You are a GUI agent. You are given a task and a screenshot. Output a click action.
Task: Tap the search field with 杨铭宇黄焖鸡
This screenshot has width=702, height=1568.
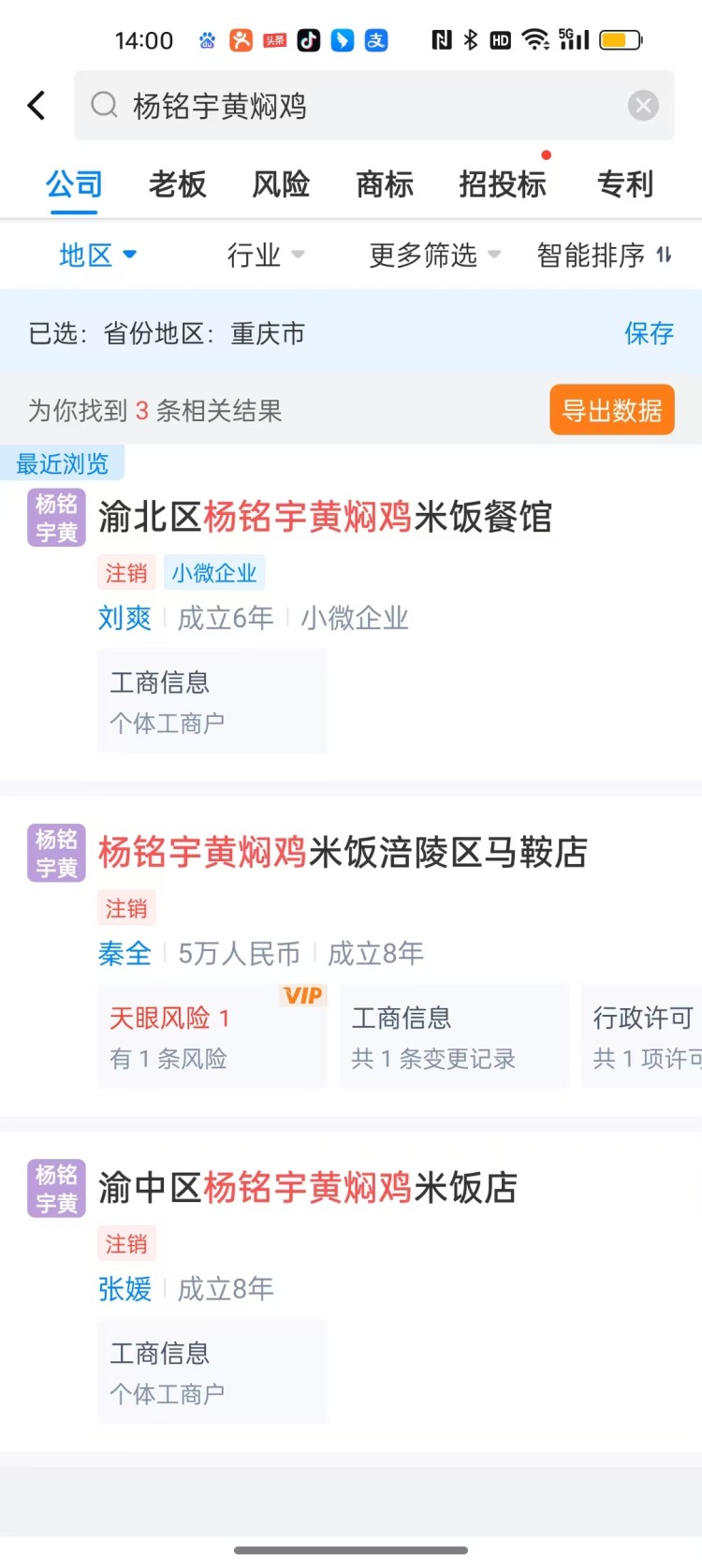[x=373, y=106]
